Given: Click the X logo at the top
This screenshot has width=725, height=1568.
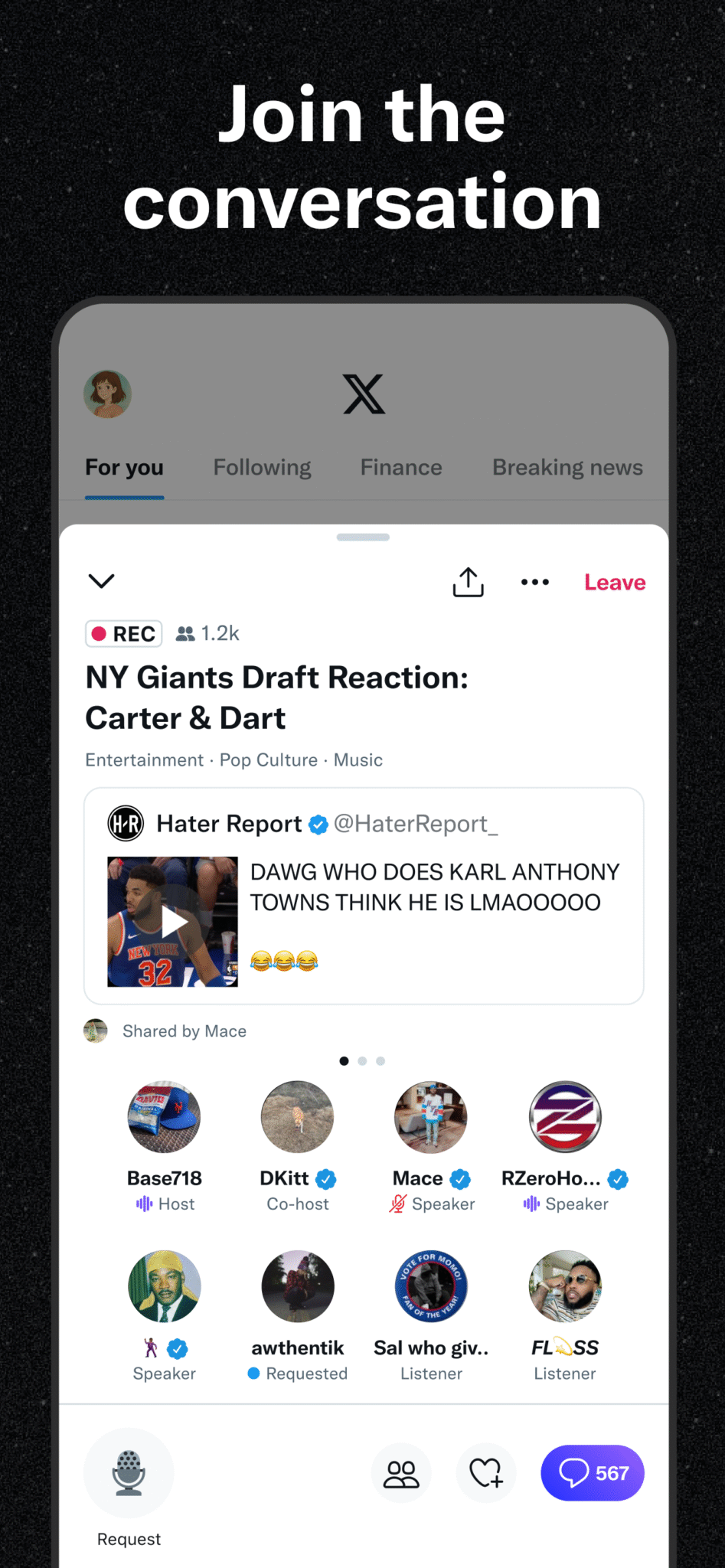Looking at the screenshot, I should coord(362,394).
